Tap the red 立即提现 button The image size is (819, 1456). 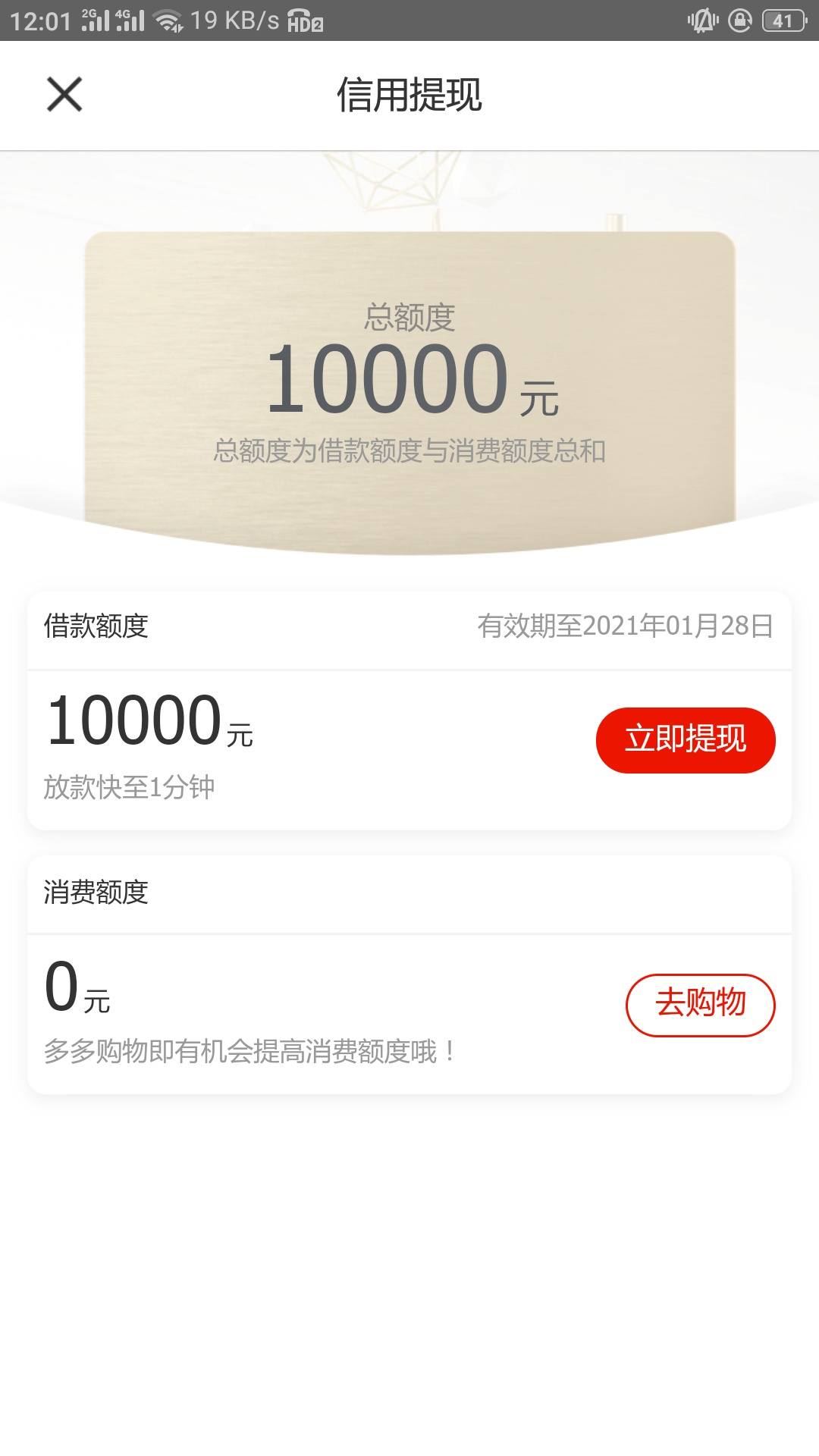[686, 740]
